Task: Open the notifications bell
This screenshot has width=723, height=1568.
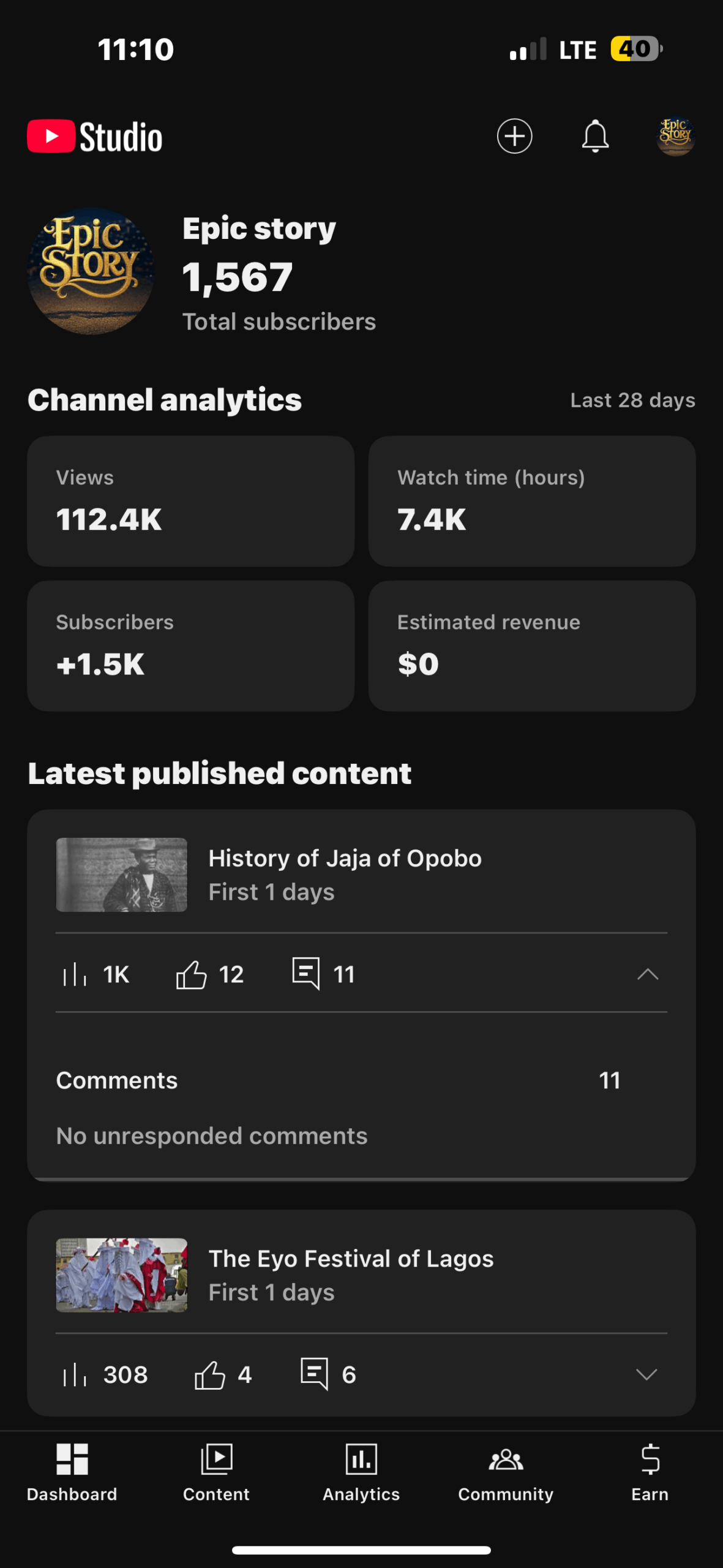Action: click(595, 136)
